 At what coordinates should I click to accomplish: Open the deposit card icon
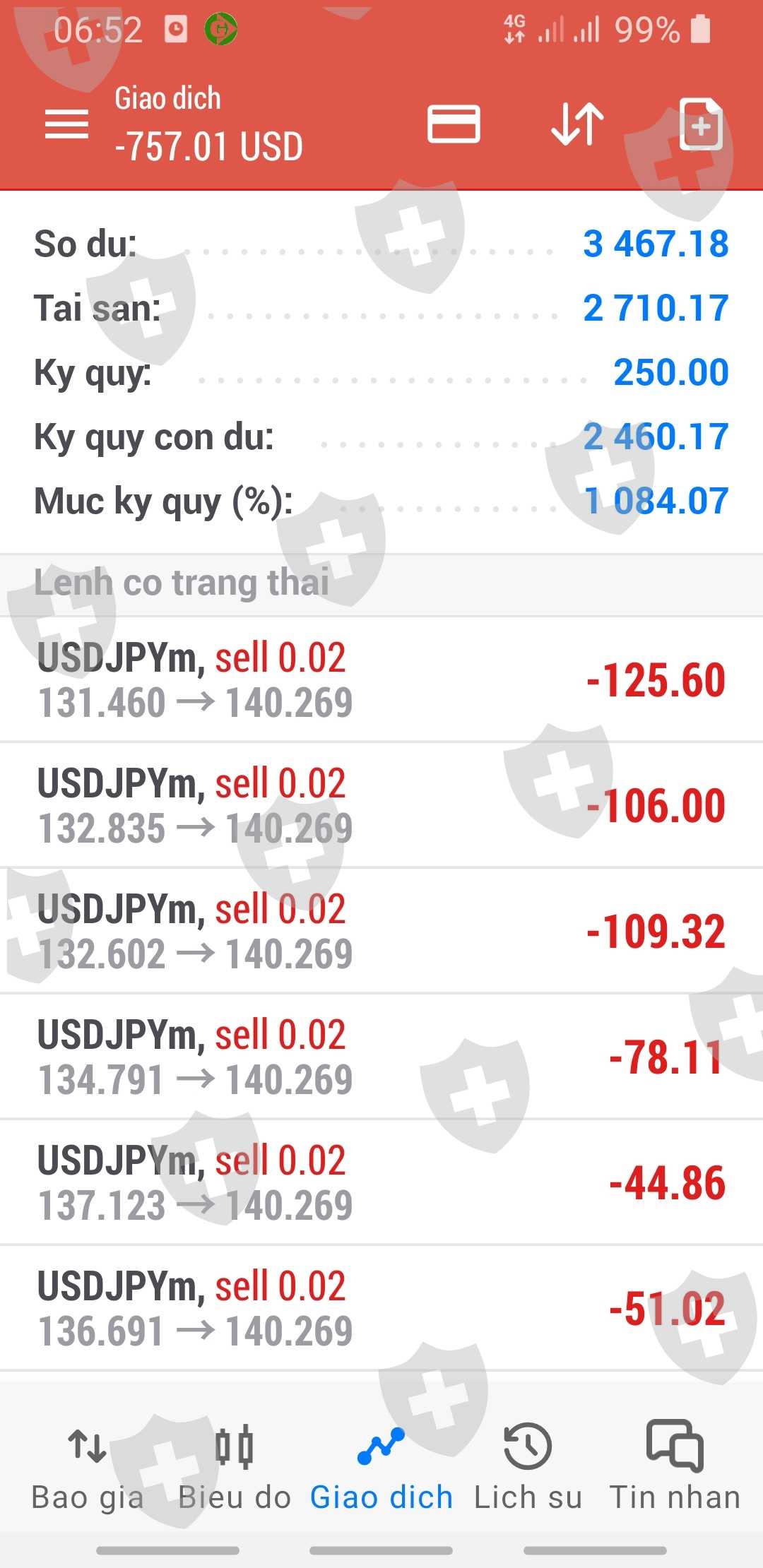[x=454, y=124]
